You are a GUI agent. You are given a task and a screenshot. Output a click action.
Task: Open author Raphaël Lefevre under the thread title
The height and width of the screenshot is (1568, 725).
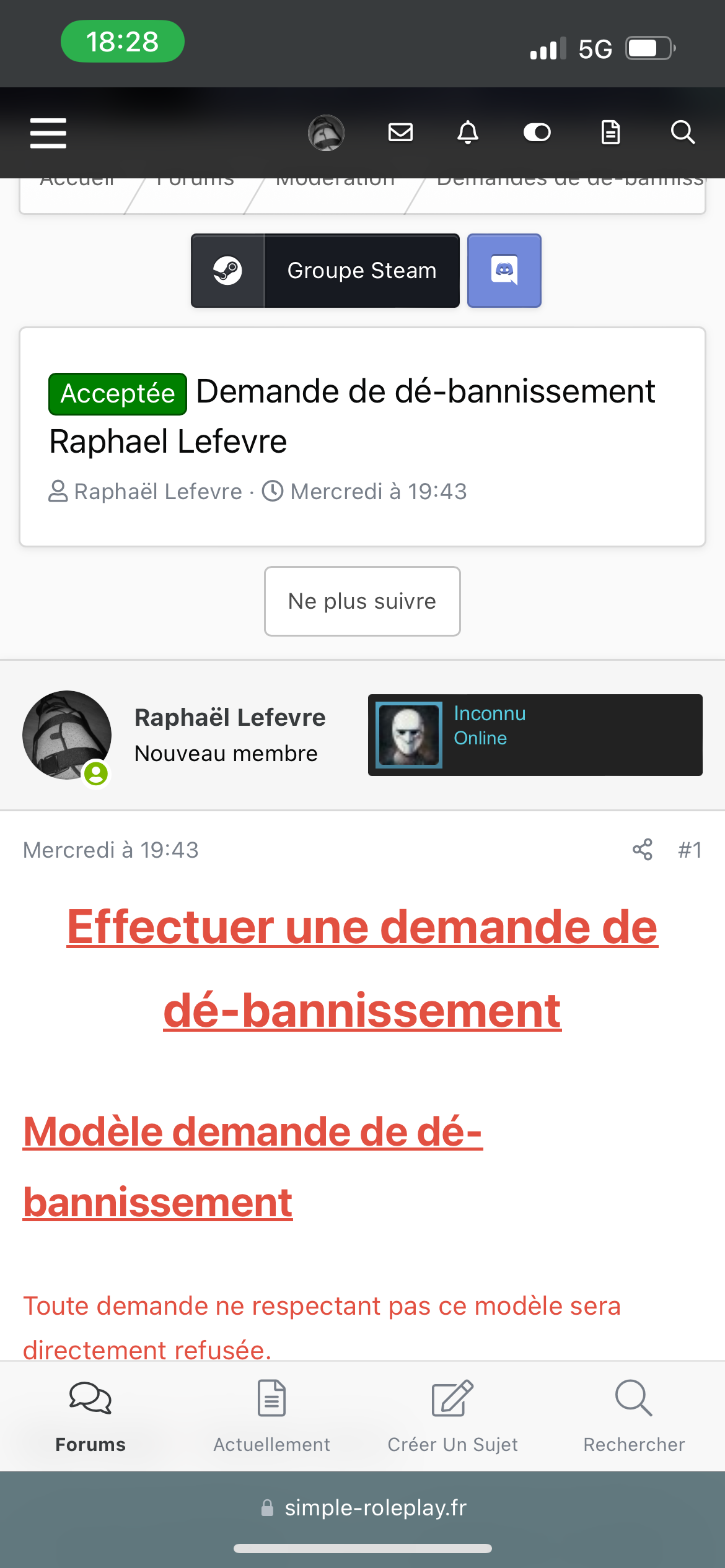(158, 492)
